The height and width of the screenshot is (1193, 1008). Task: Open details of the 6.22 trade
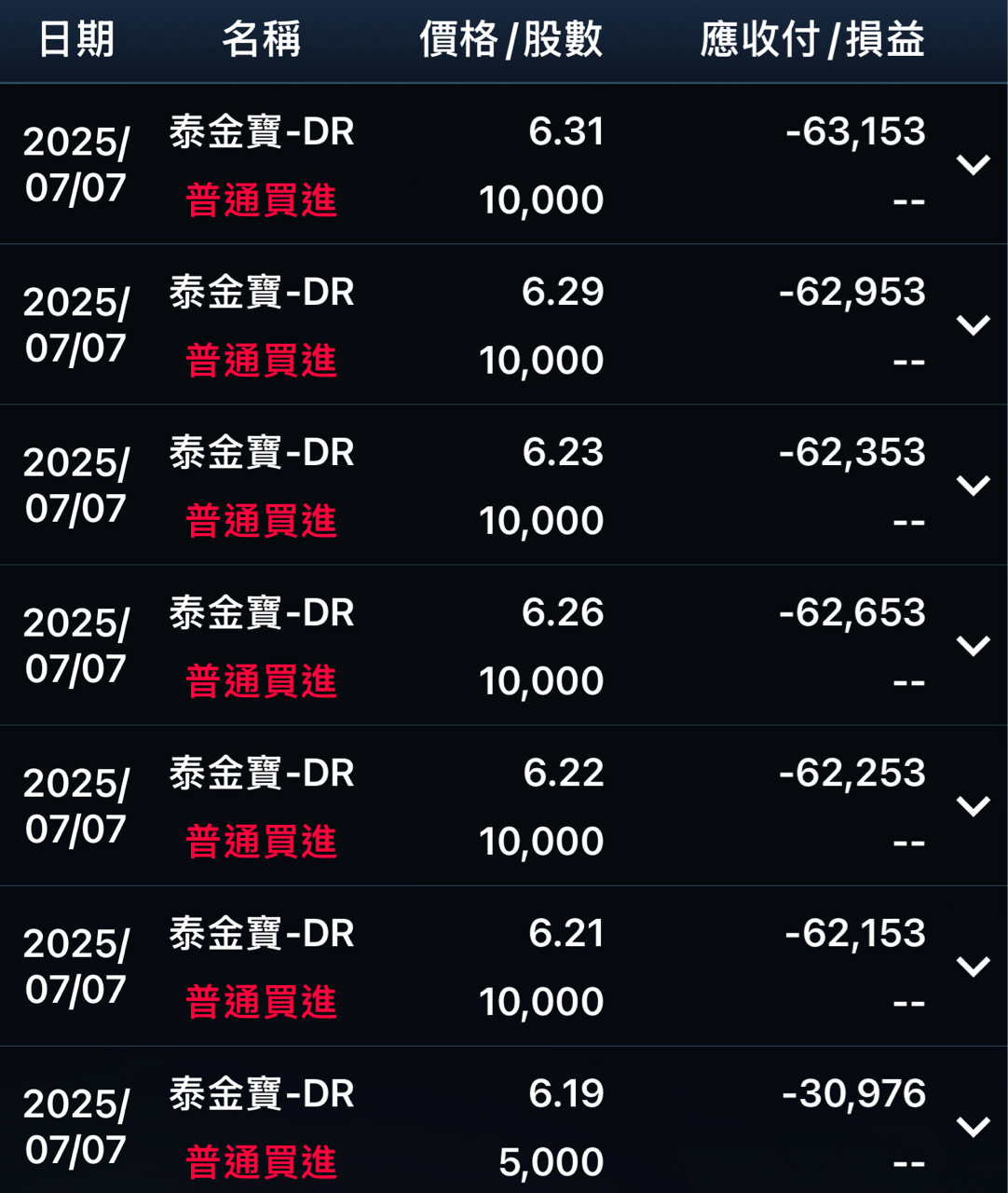click(x=973, y=806)
